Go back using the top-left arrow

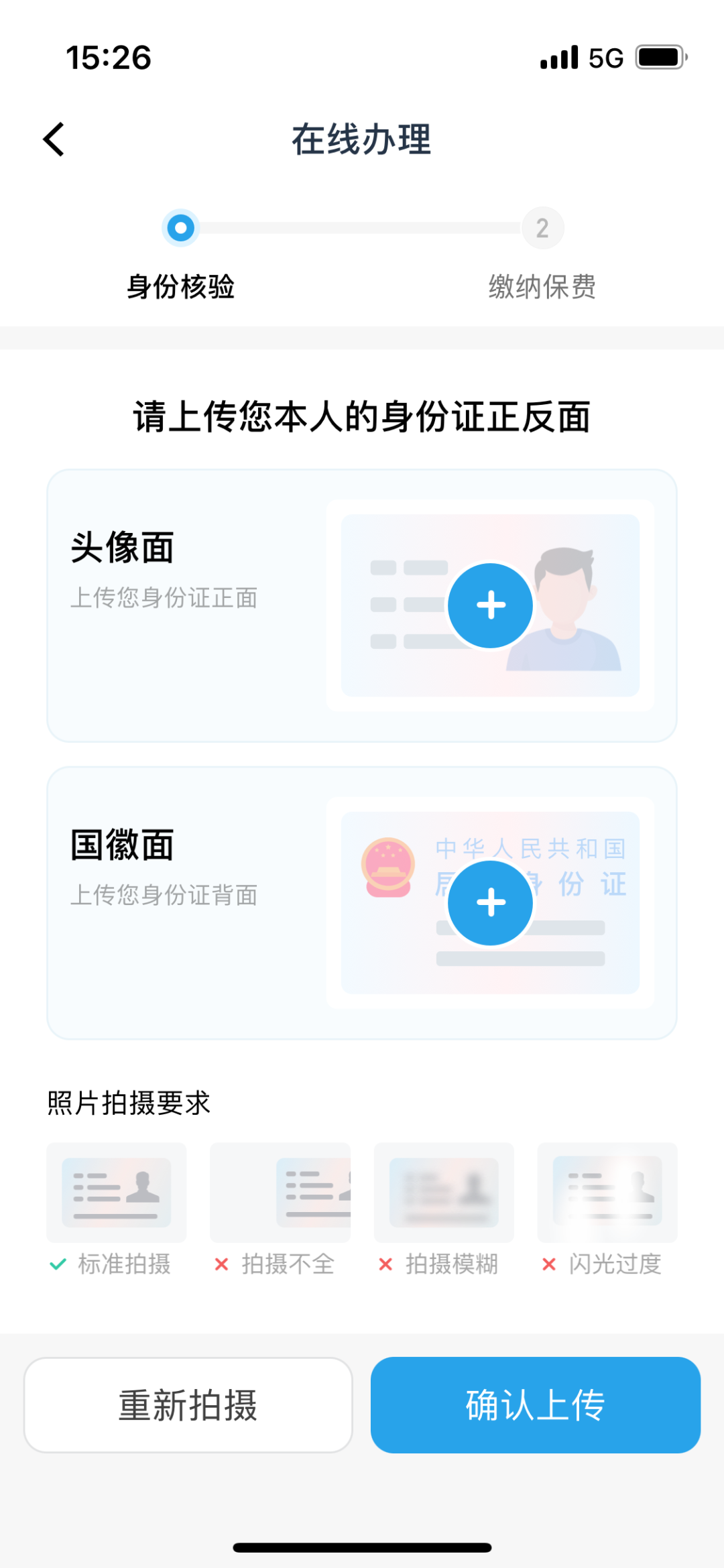pyautogui.click(x=54, y=139)
